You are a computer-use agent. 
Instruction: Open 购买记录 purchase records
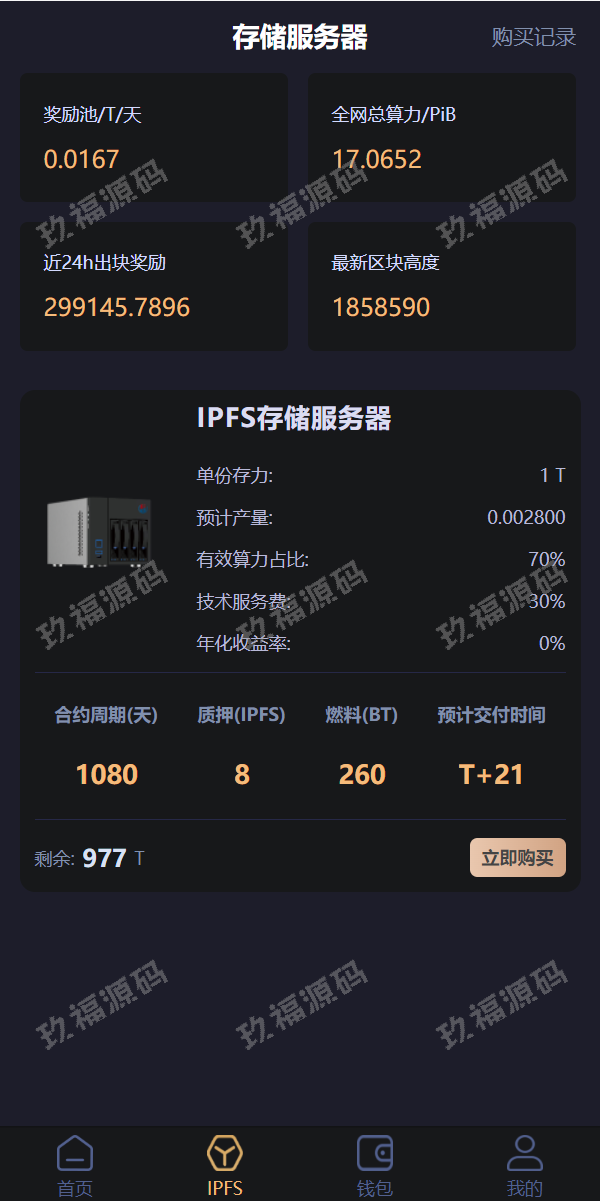533,37
